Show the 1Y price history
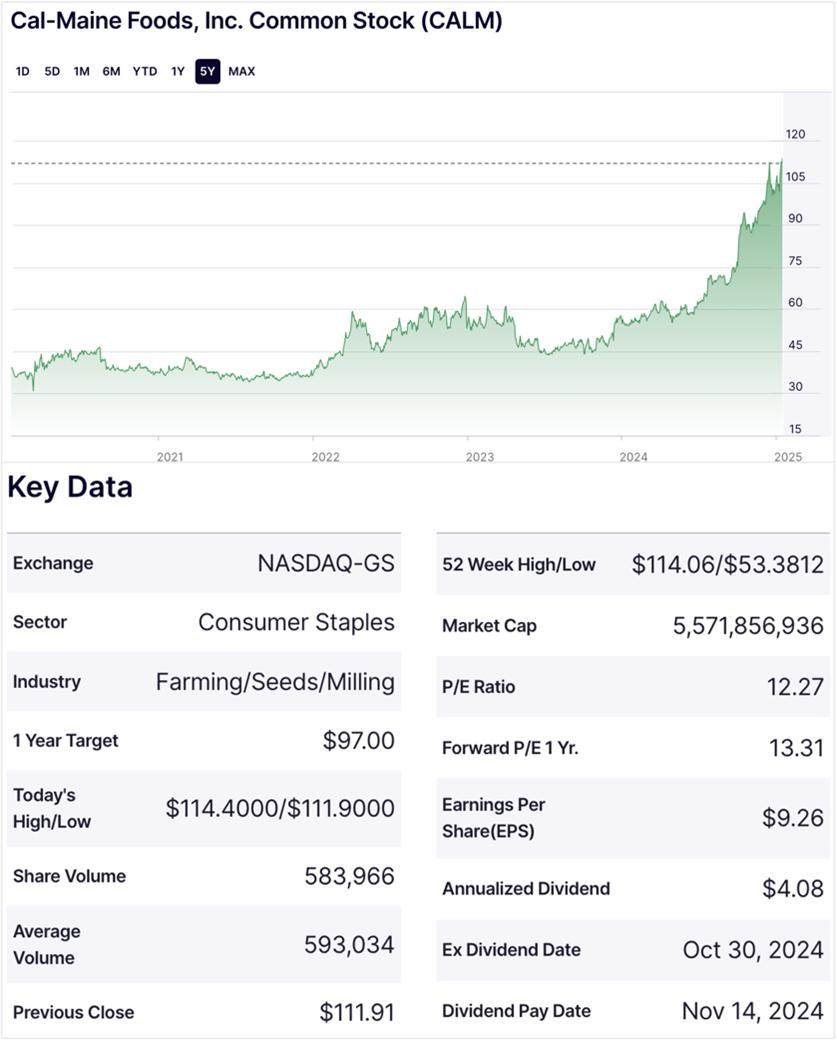The height and width of the screenshot is (1041, 837). [x=178, y=71]
